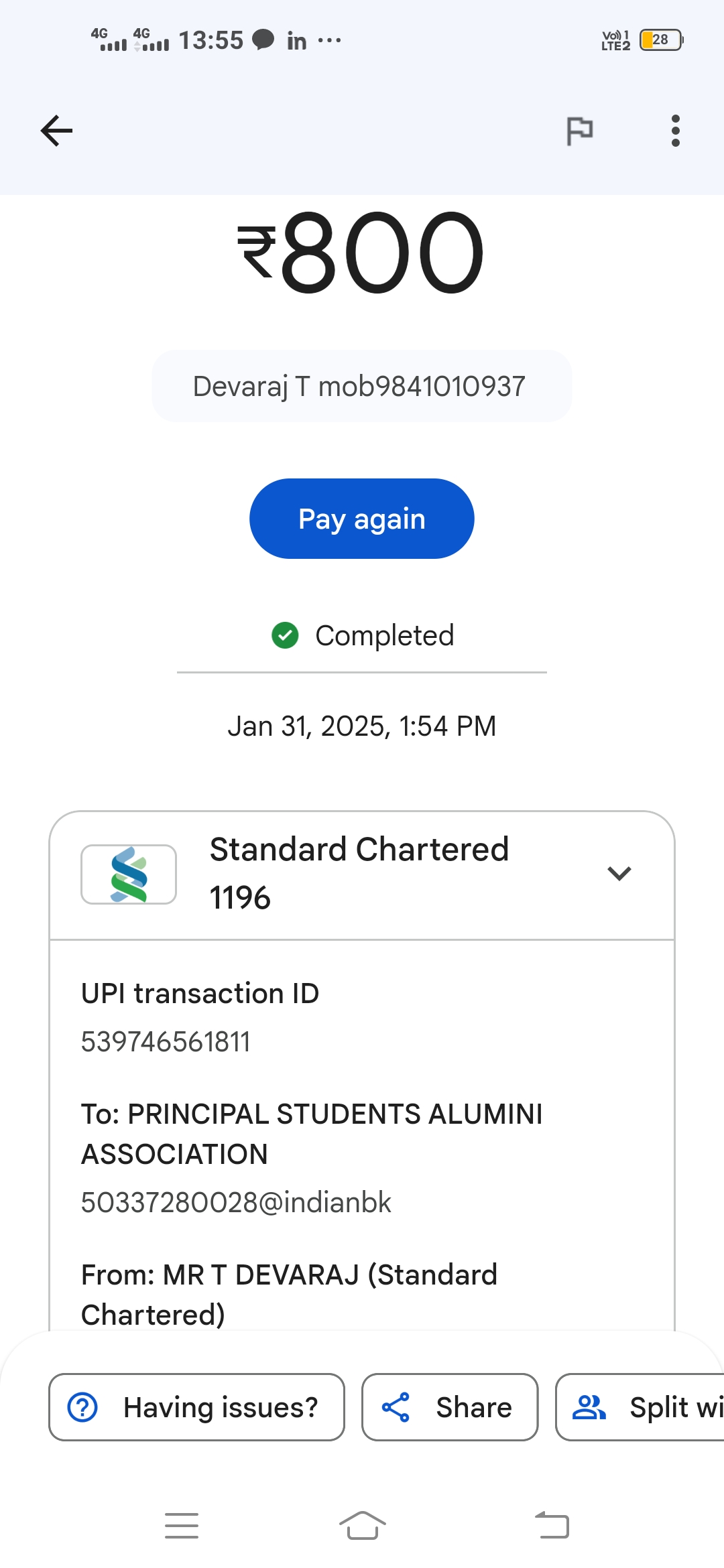Open Having issues? help option

pos(196,1407)
